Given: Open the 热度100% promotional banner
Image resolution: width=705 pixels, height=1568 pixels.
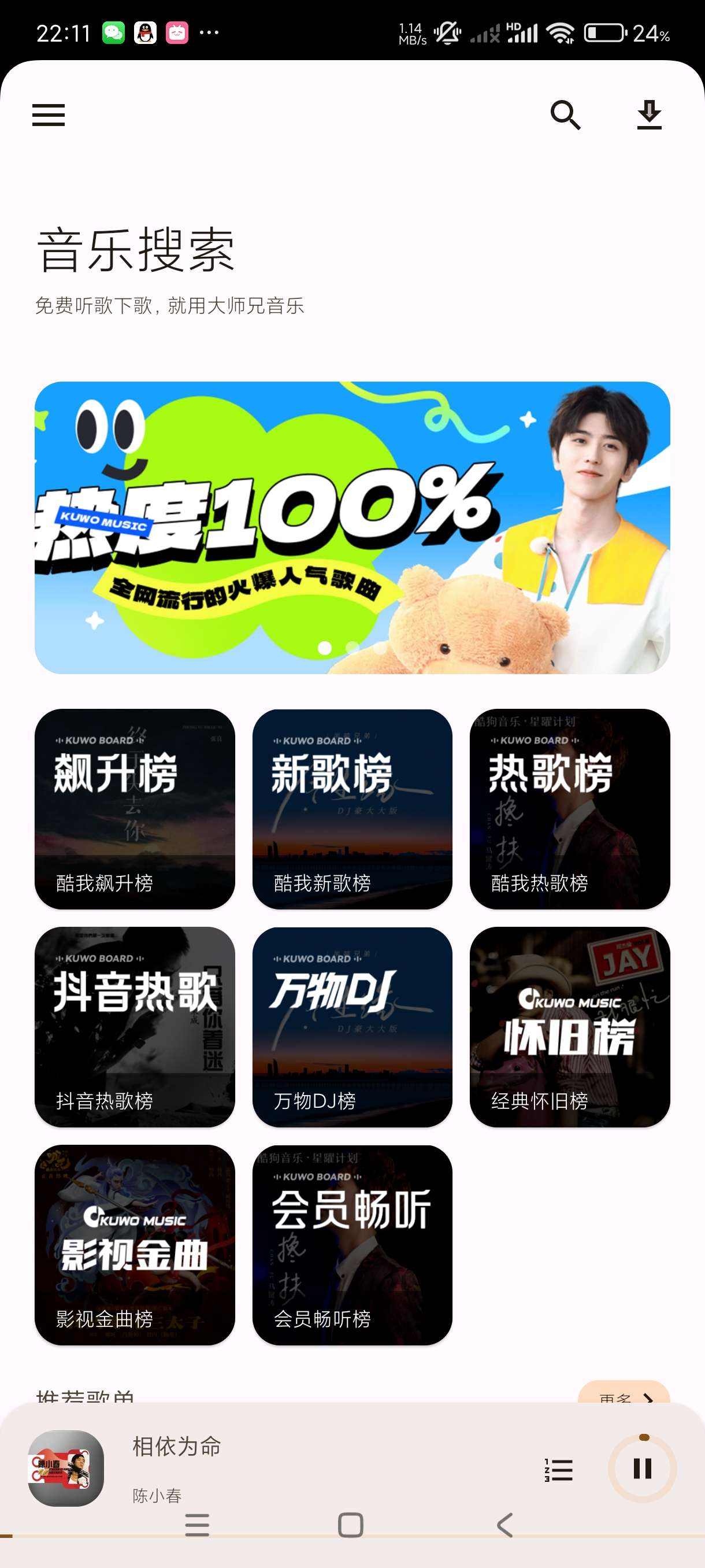Looking at the screenshot, I should (352, 527).
